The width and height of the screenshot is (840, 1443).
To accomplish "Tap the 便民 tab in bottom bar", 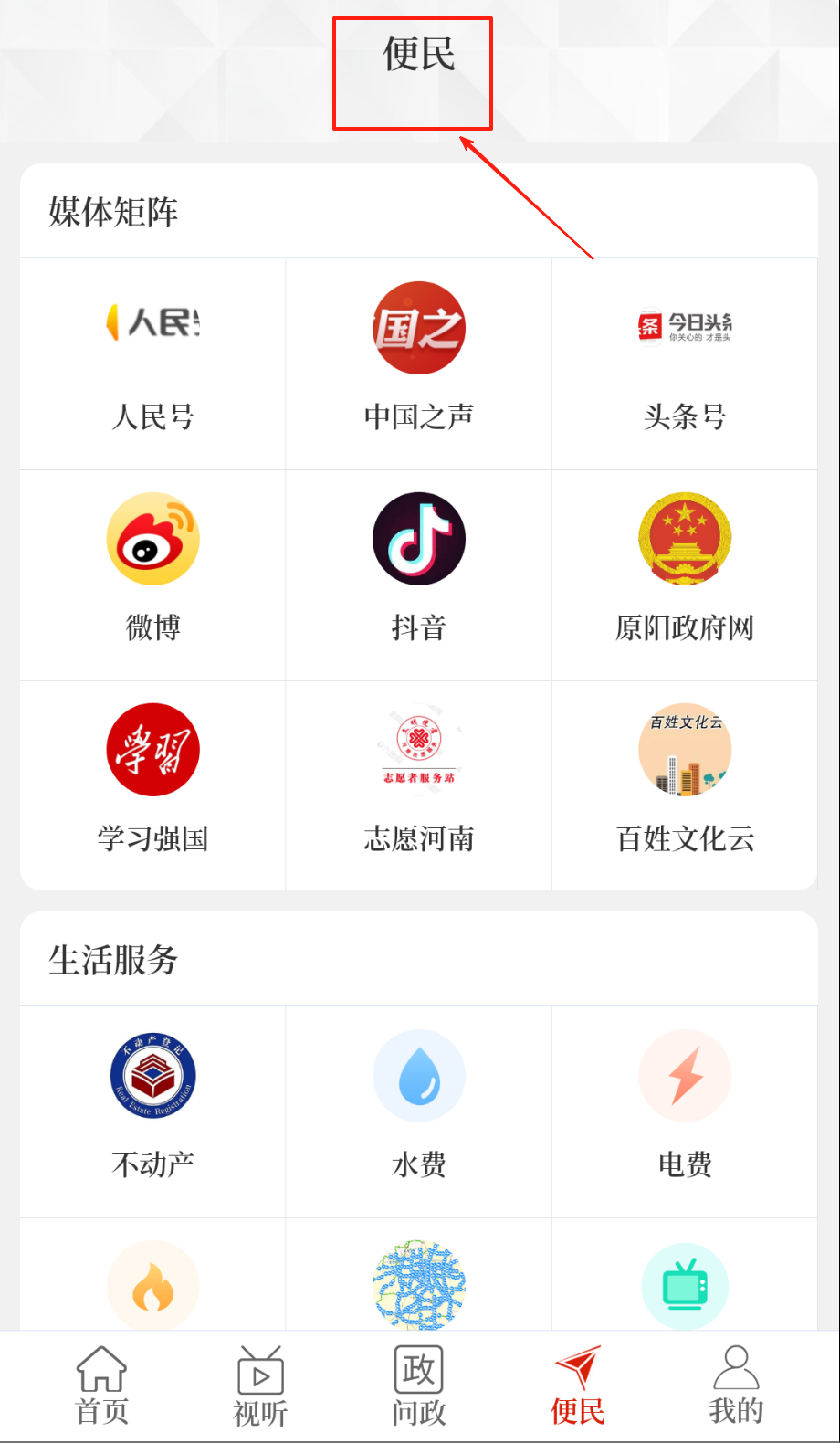I will point(577,1386).
